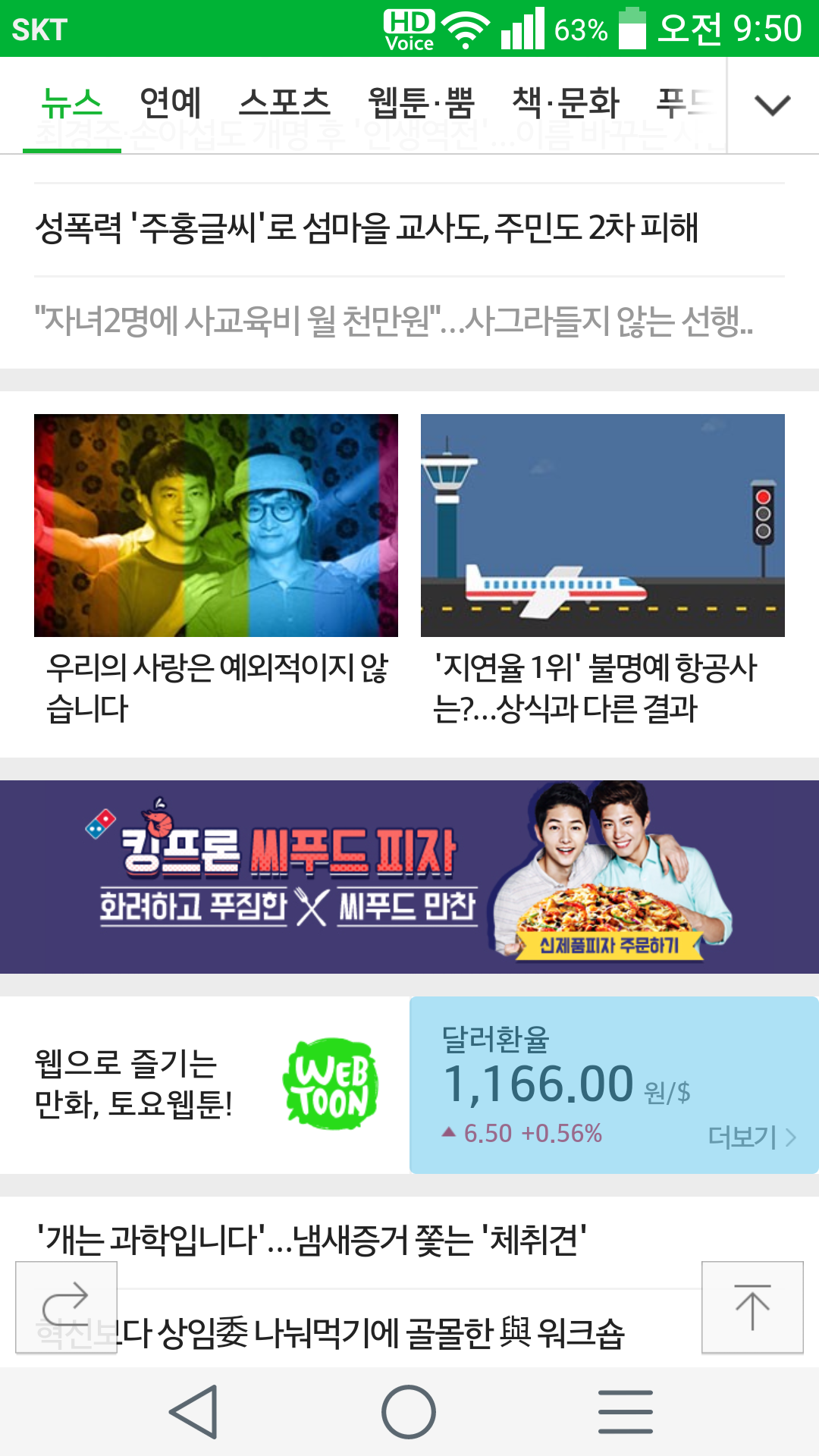Switch to the 스포츠 tab
Screen dimensions: 819x1456
(x=284, y=103)
